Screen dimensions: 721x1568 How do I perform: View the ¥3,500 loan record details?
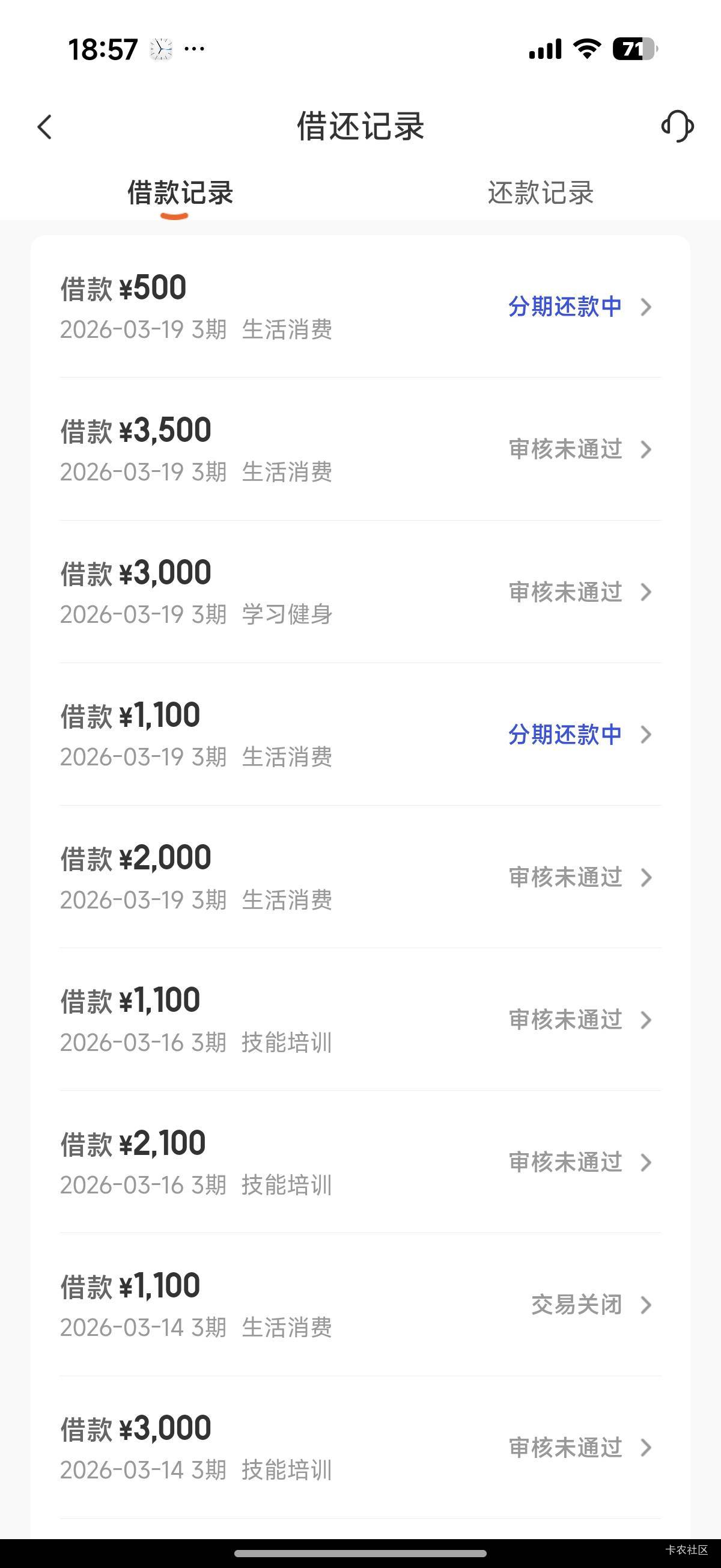pos(360,449)
